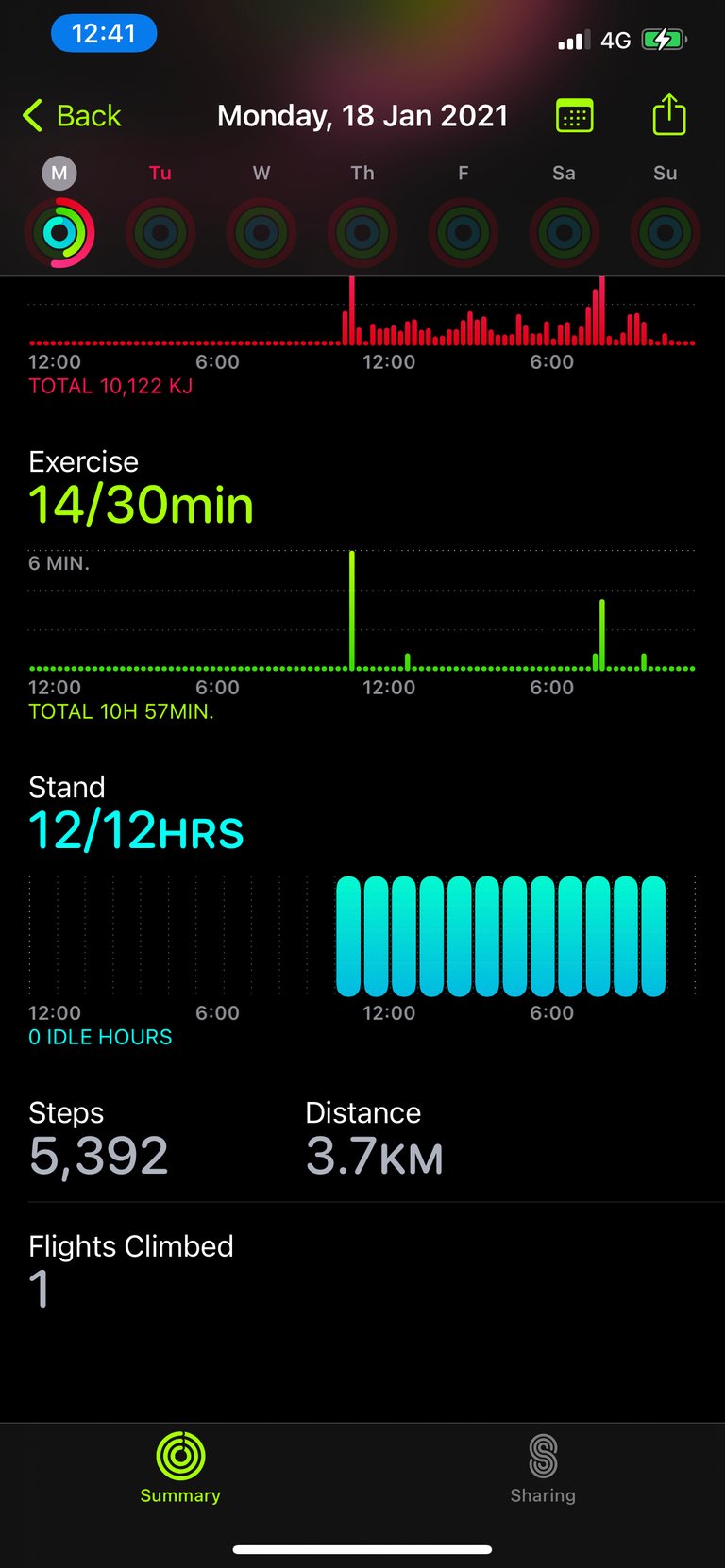Switch to the Sharing tab
Viewport: 725px width, 1568px height.
[x=543, y=1468]
